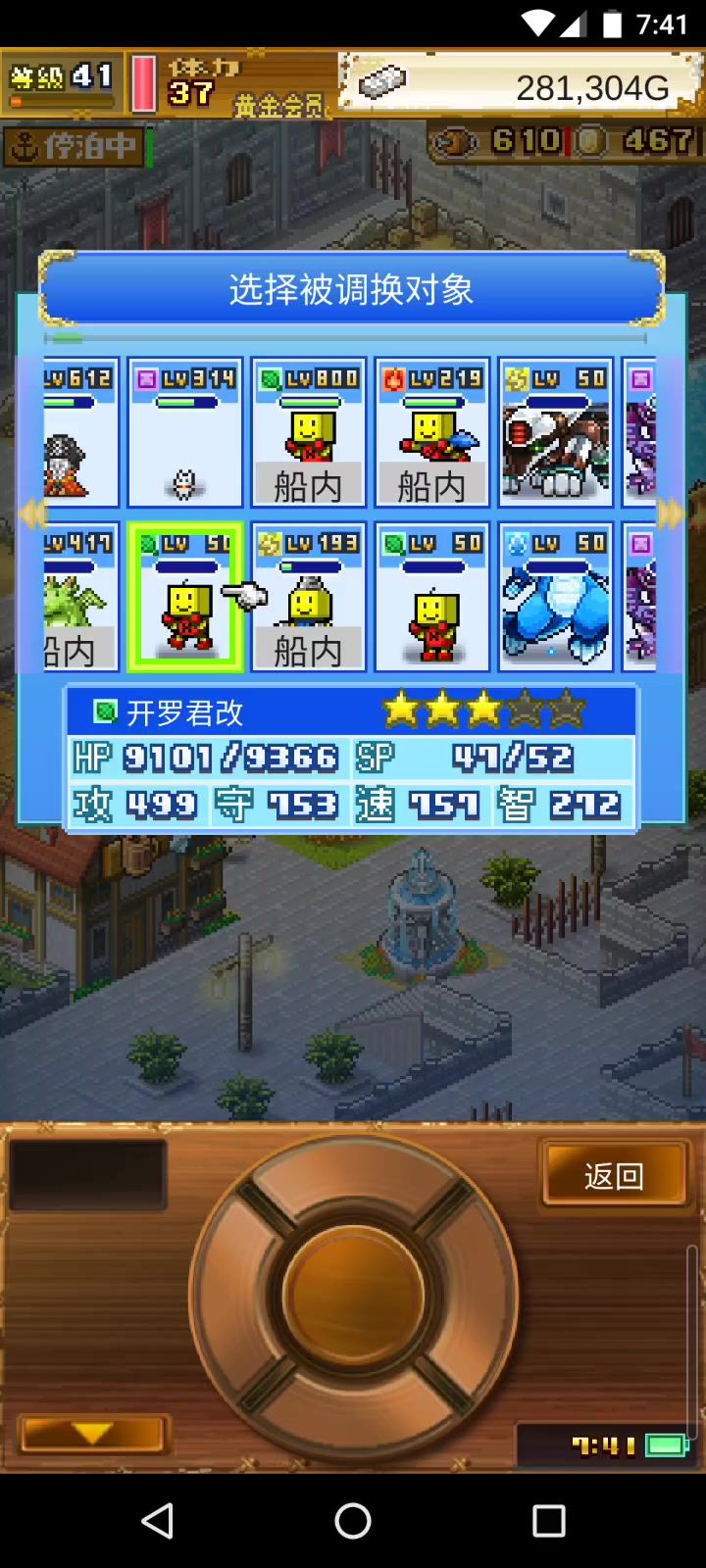Show previous characters with the left arrow

(32, 513)
